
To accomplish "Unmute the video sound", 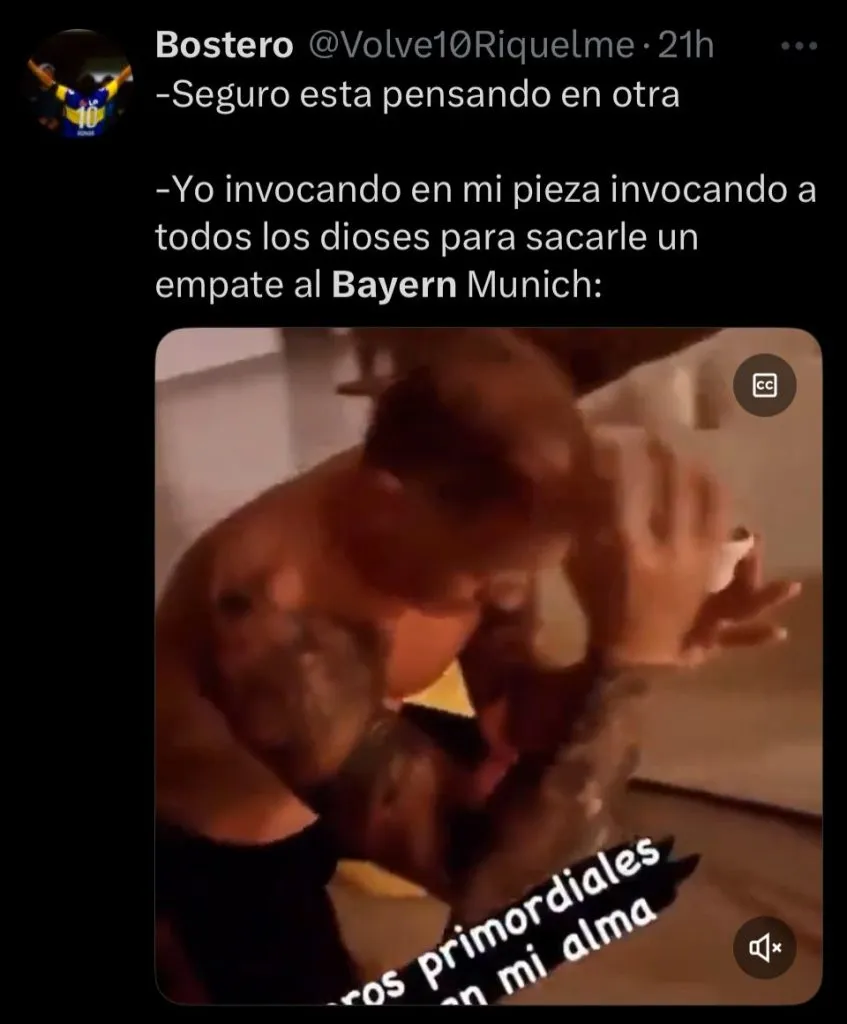I will pyautogui.click(x=764, y=945).
